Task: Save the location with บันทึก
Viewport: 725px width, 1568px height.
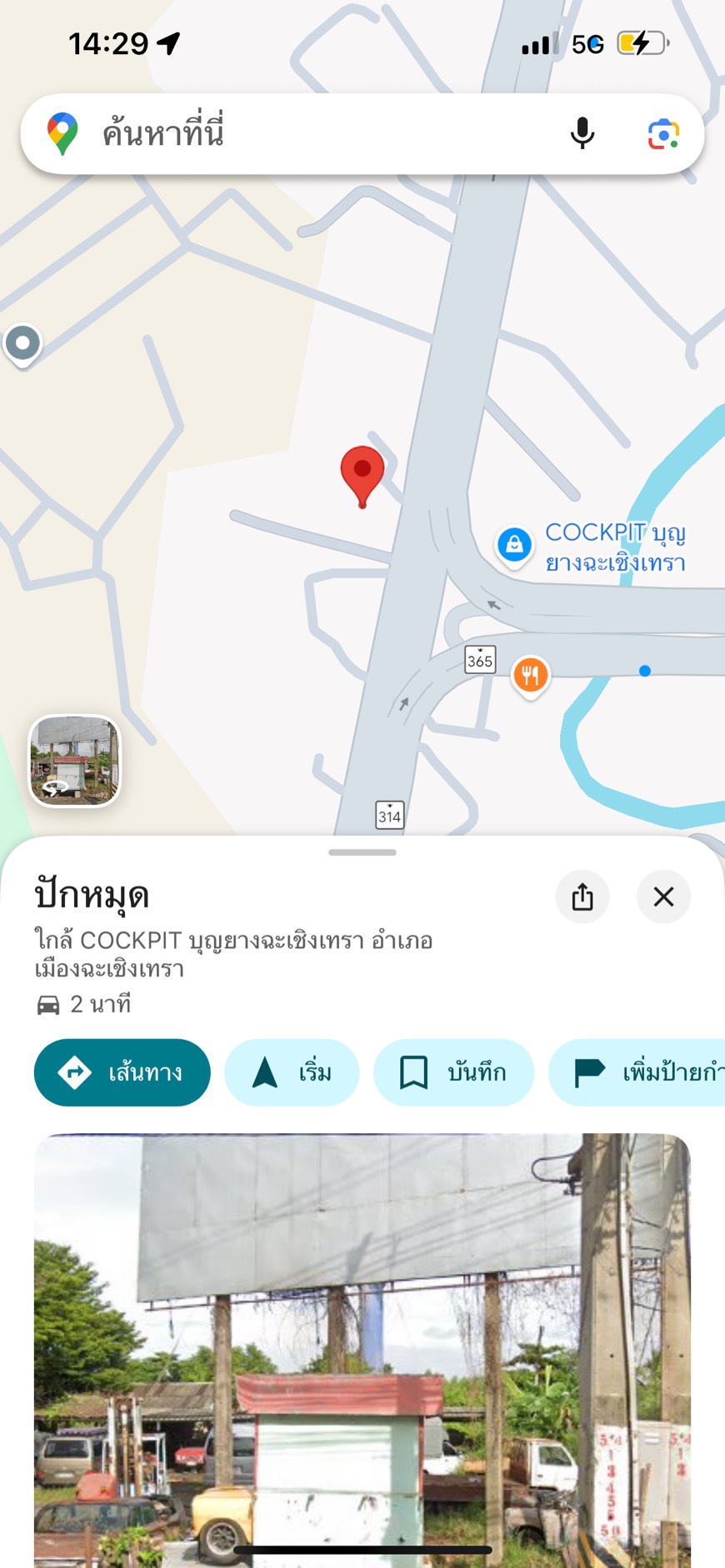Action: pos(454,1073)
